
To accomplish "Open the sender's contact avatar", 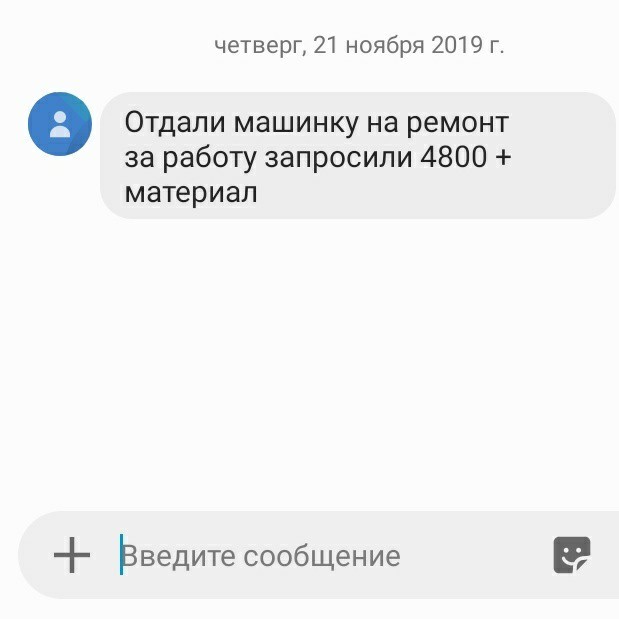I will 60,124.
